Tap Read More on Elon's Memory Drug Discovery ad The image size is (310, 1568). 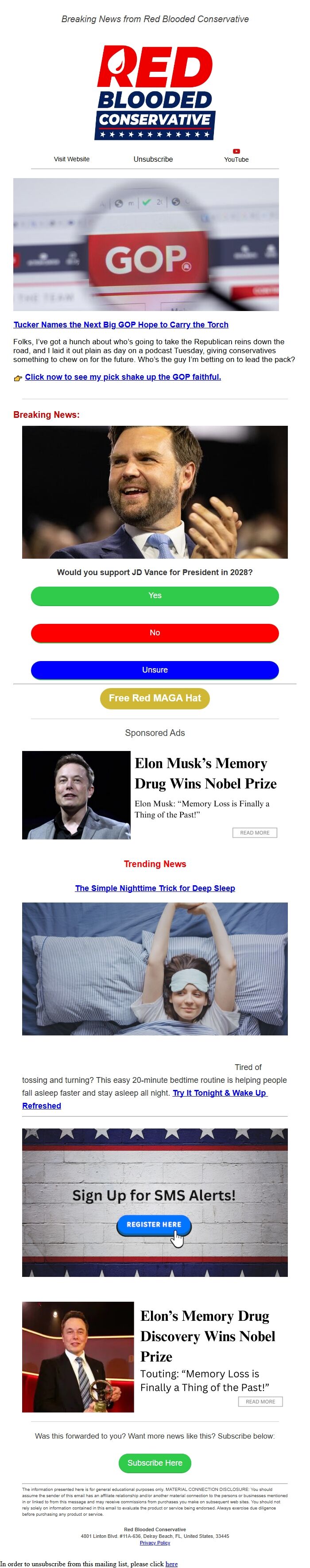point(260,1401)
